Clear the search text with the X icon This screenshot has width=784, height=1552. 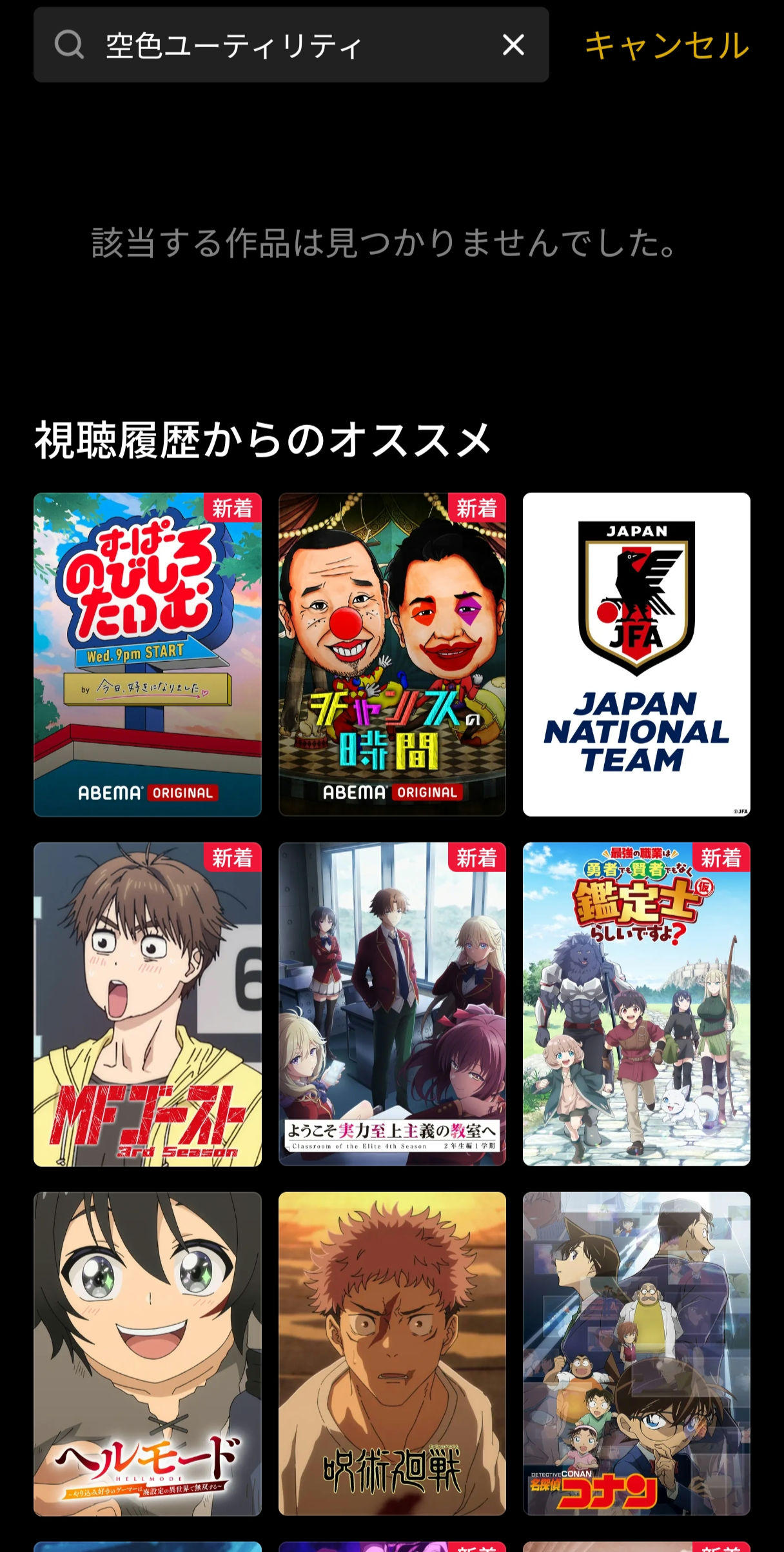pos(513,45)
